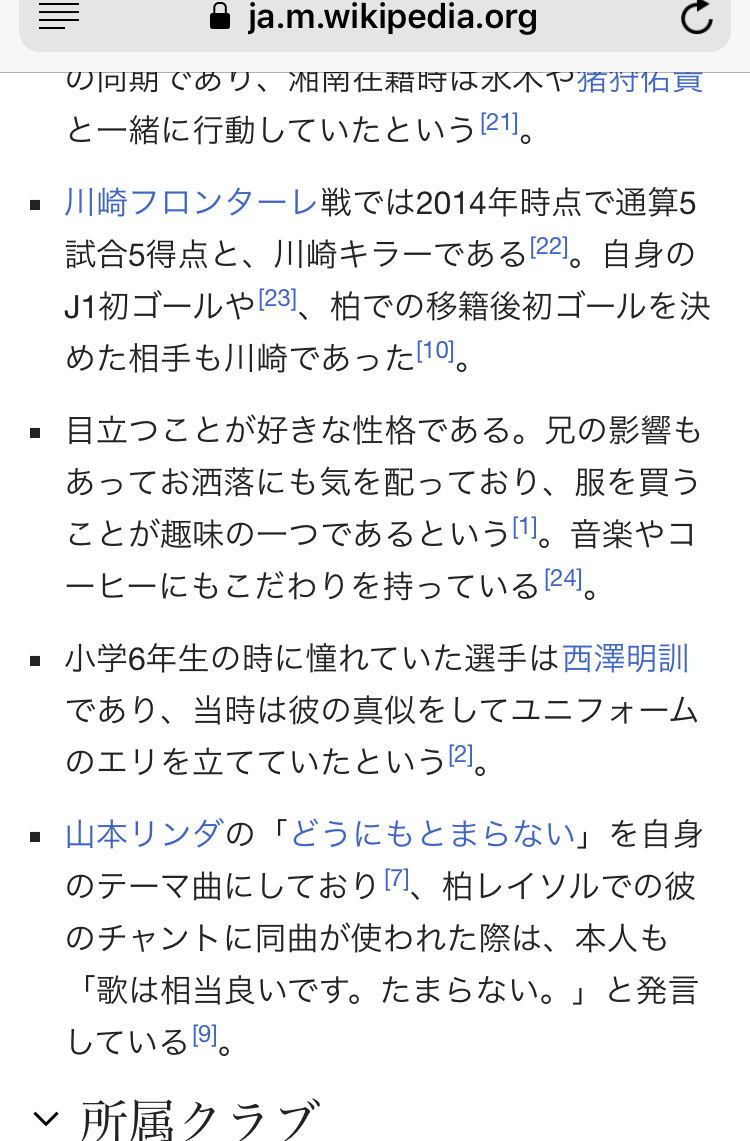The image size is (750, 1141).
Task: Jump to citation [1]
Action: tap(525, 527)
